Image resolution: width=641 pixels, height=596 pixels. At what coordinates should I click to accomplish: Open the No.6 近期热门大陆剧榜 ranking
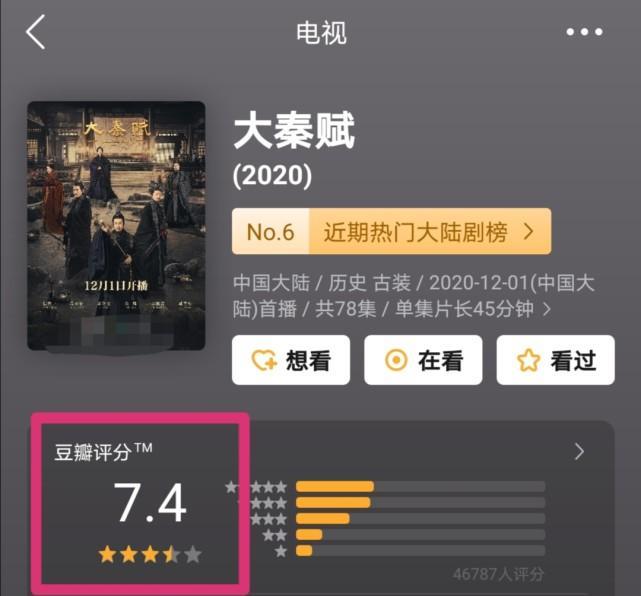[391, 232]
